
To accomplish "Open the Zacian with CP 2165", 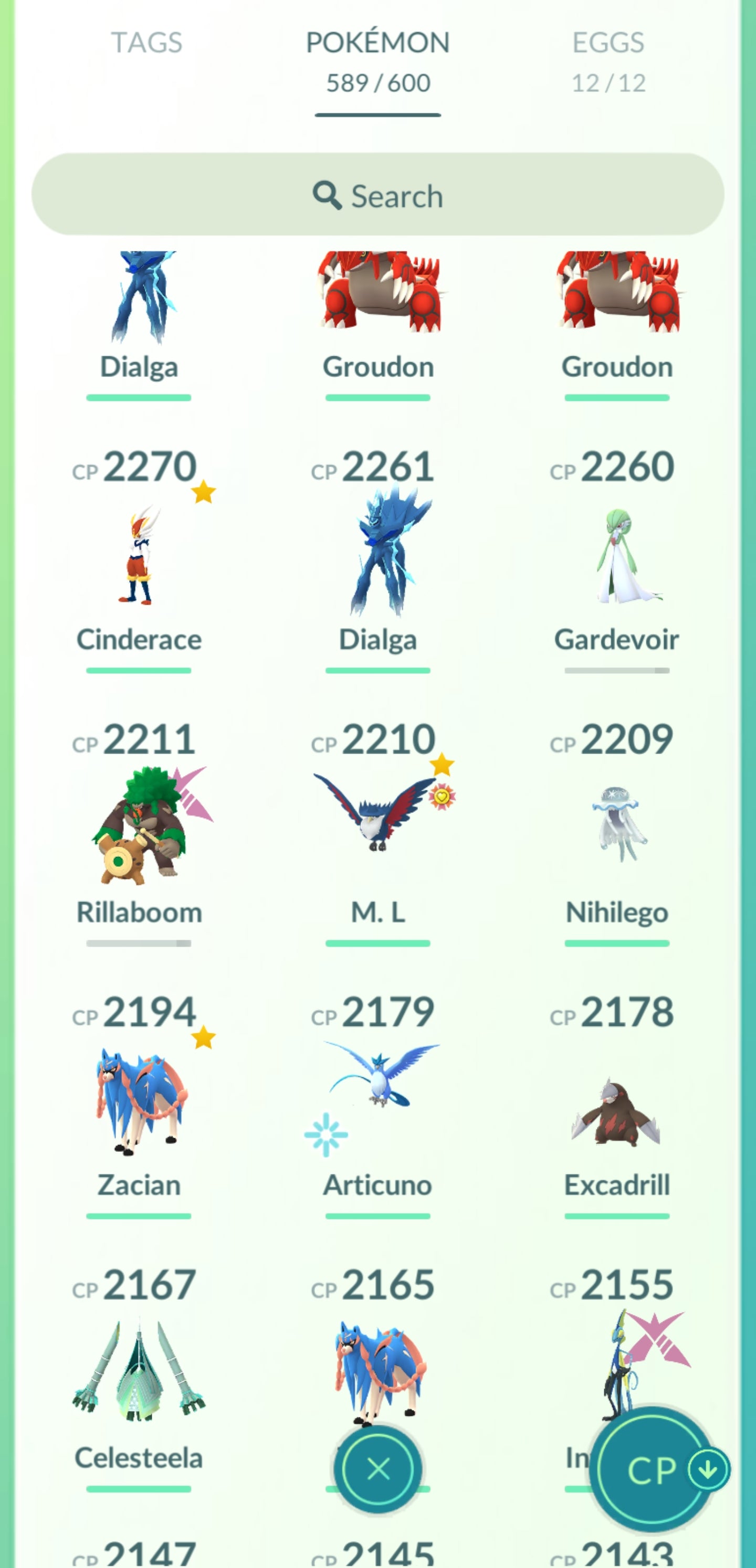I will pyautogui.click(x=377, y=1363).
